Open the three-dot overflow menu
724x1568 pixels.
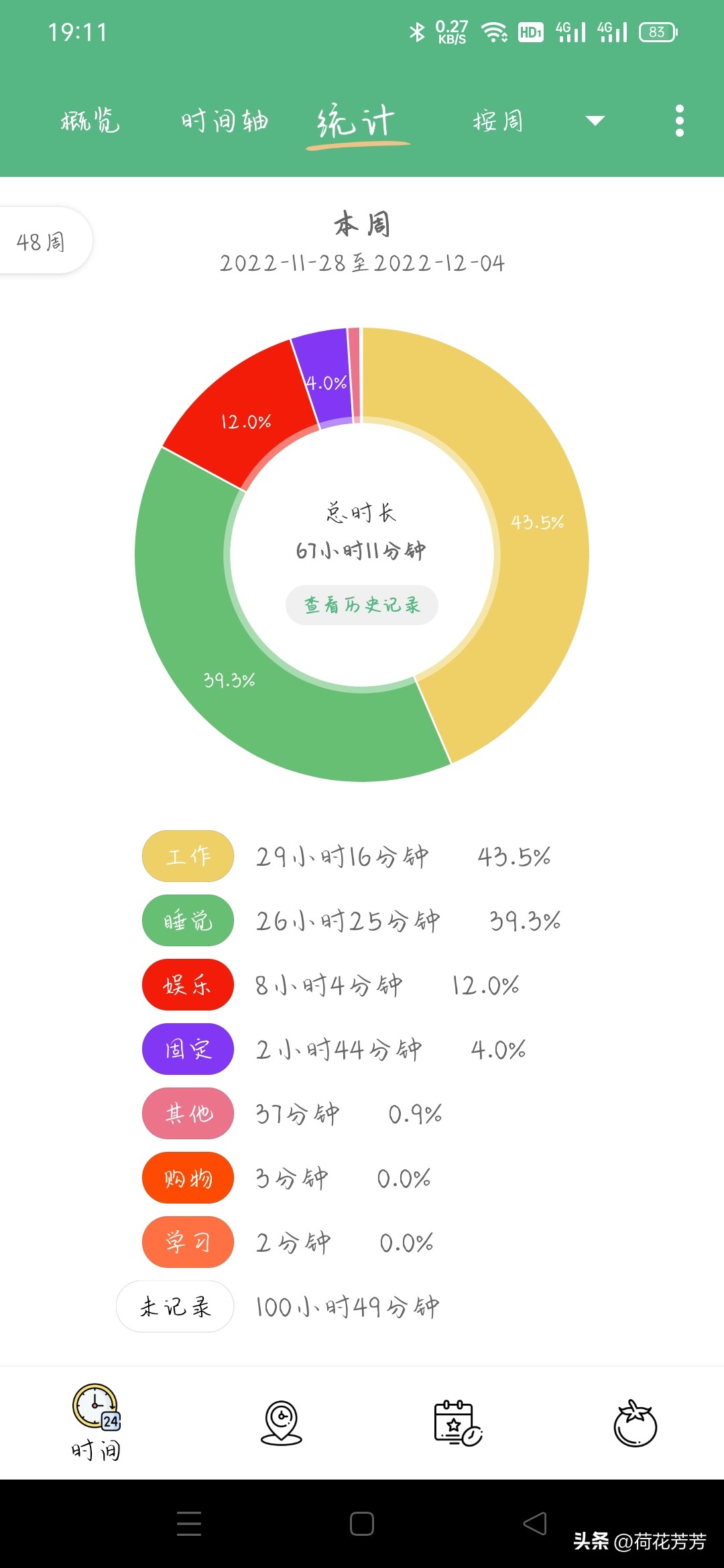coord(679,121)
